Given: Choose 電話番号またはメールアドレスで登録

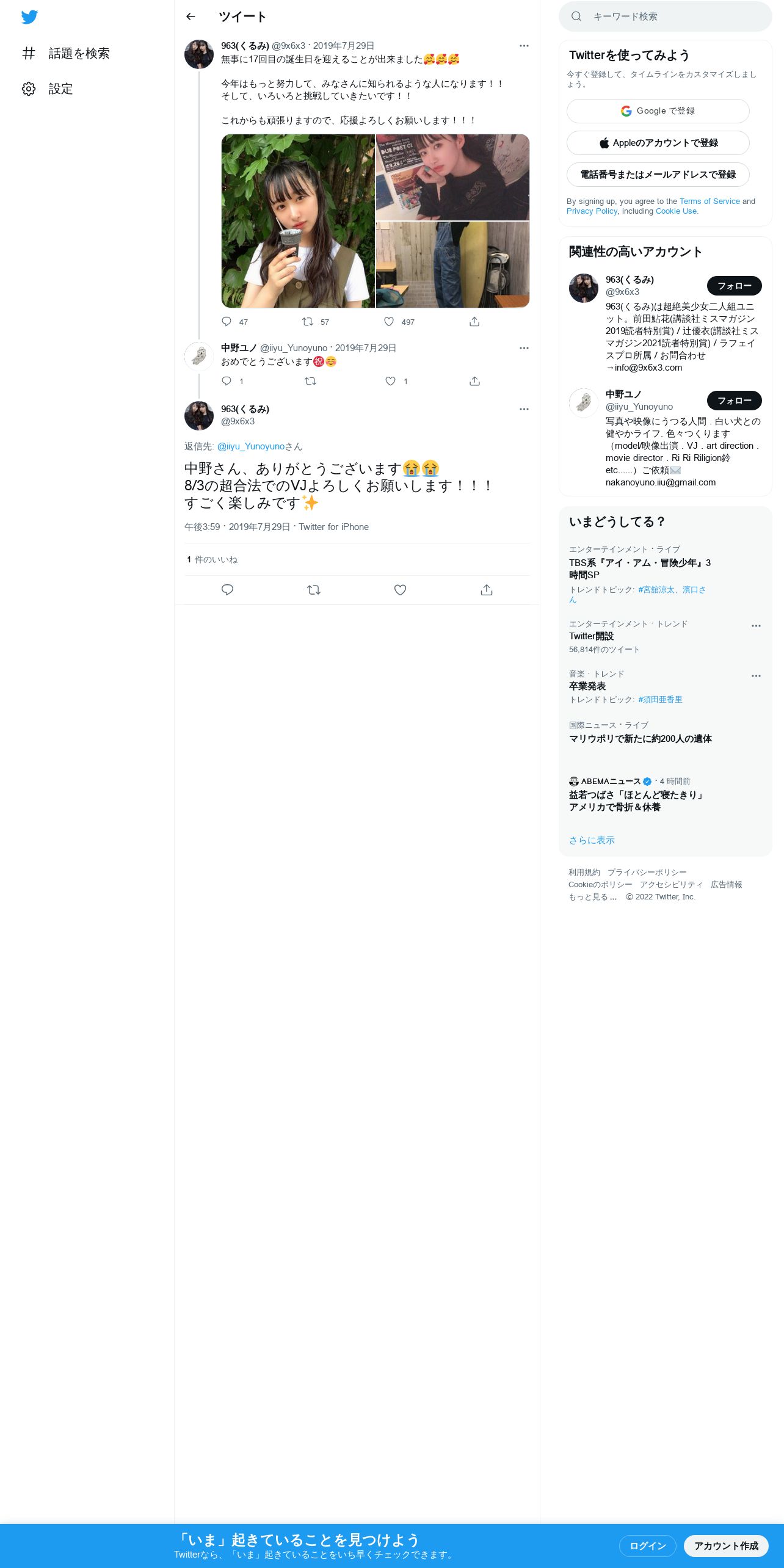Looking at the screenshot, I should (x=658, y=175).
